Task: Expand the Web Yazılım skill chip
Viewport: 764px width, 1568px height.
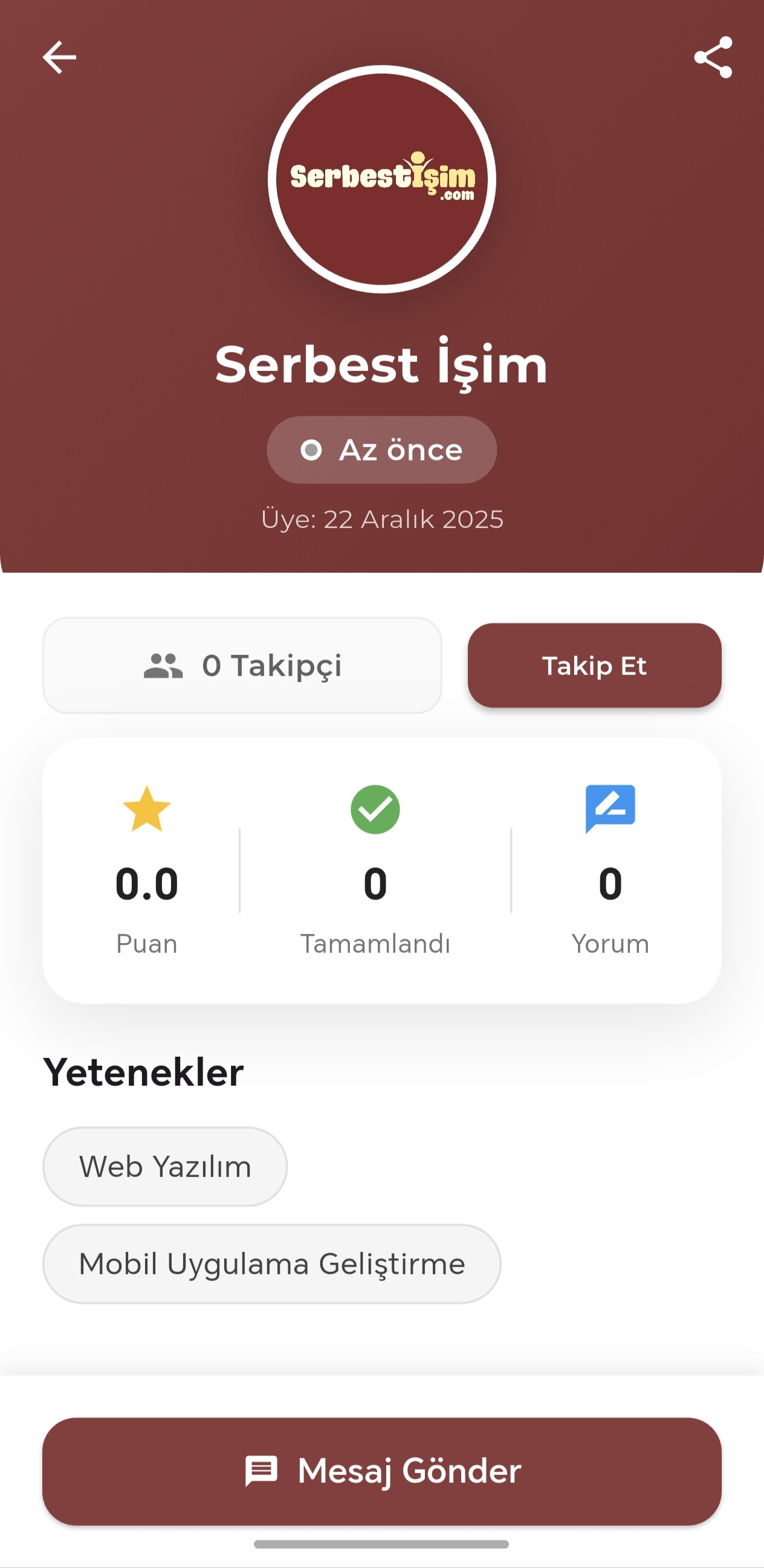Action: 165,1166
